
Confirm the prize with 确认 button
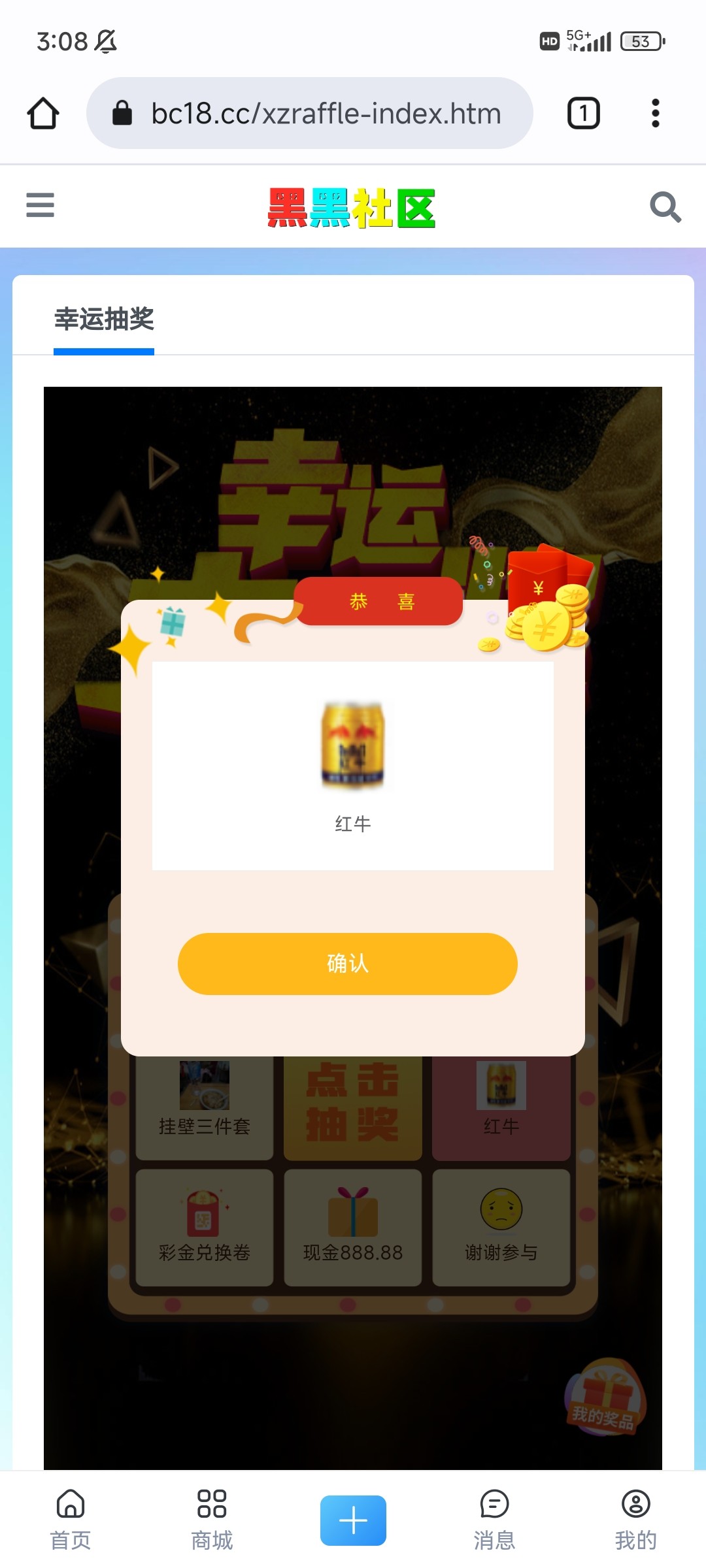click(x=347, y=964)
